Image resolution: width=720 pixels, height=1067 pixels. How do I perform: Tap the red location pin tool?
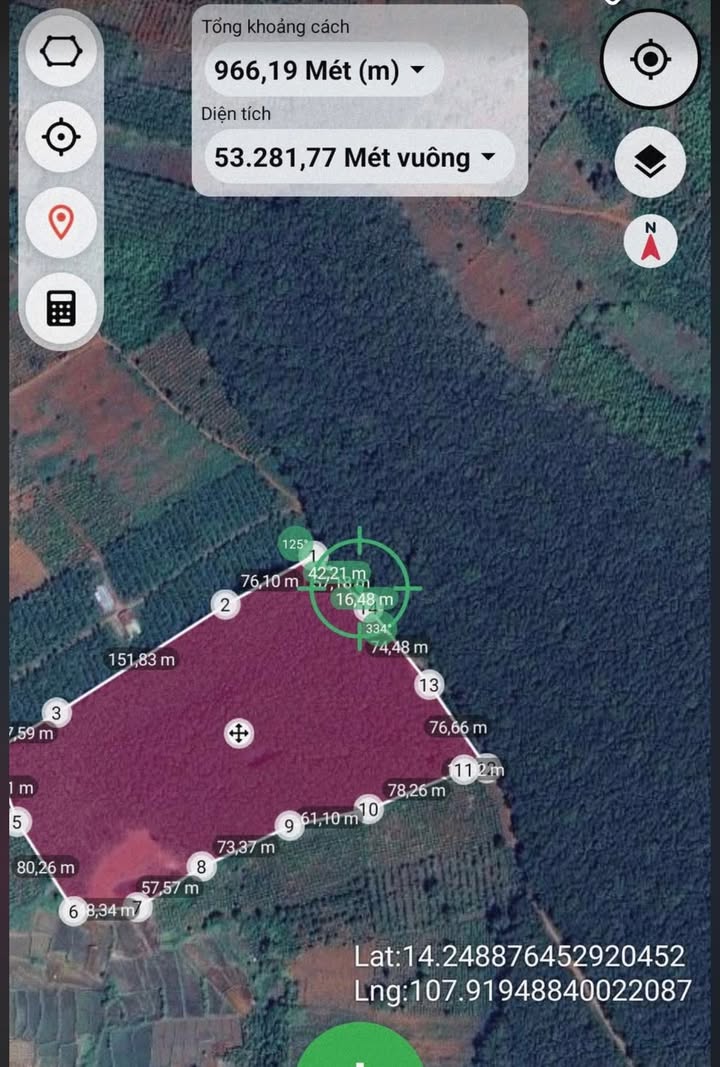[x=61, y=221]
